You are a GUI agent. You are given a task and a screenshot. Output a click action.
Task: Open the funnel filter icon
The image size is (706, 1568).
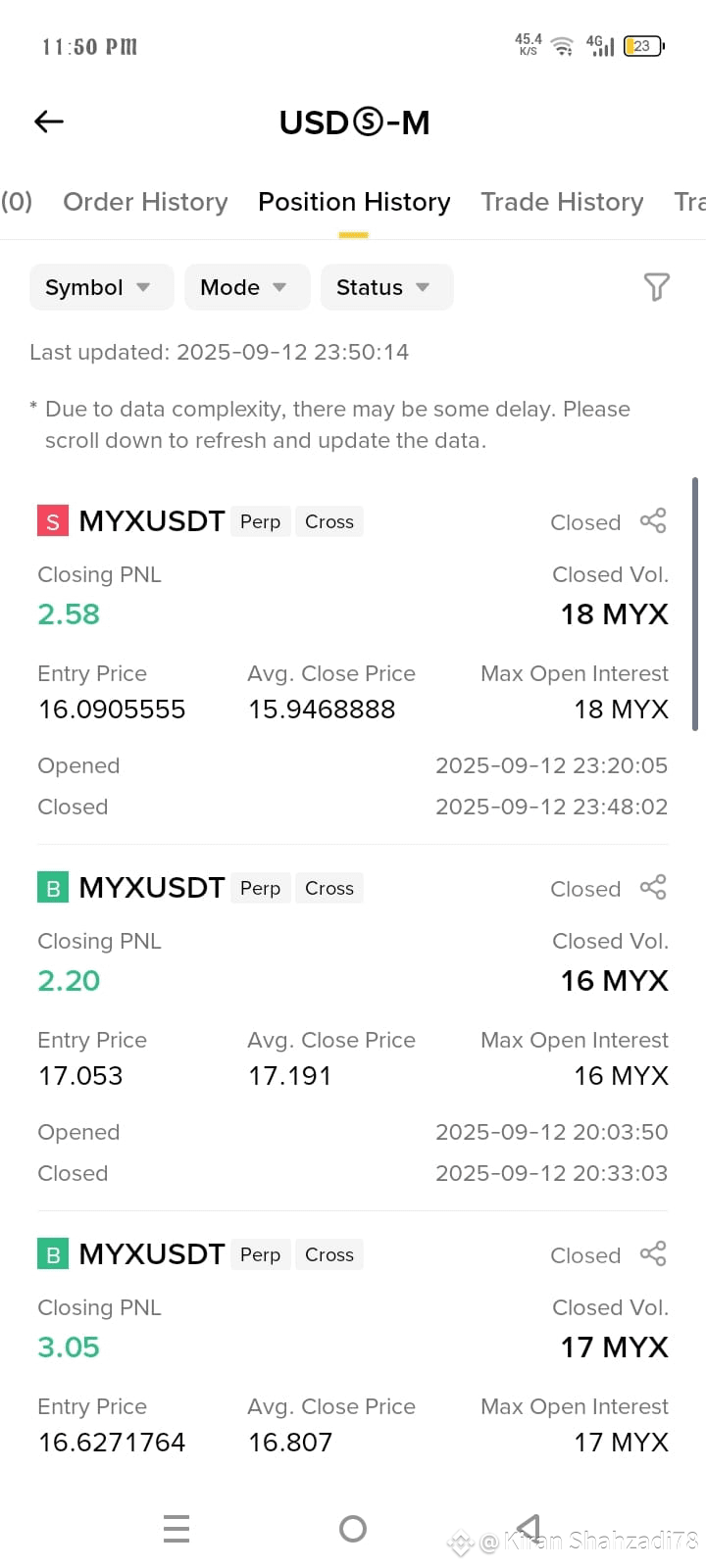coord(657,287)
